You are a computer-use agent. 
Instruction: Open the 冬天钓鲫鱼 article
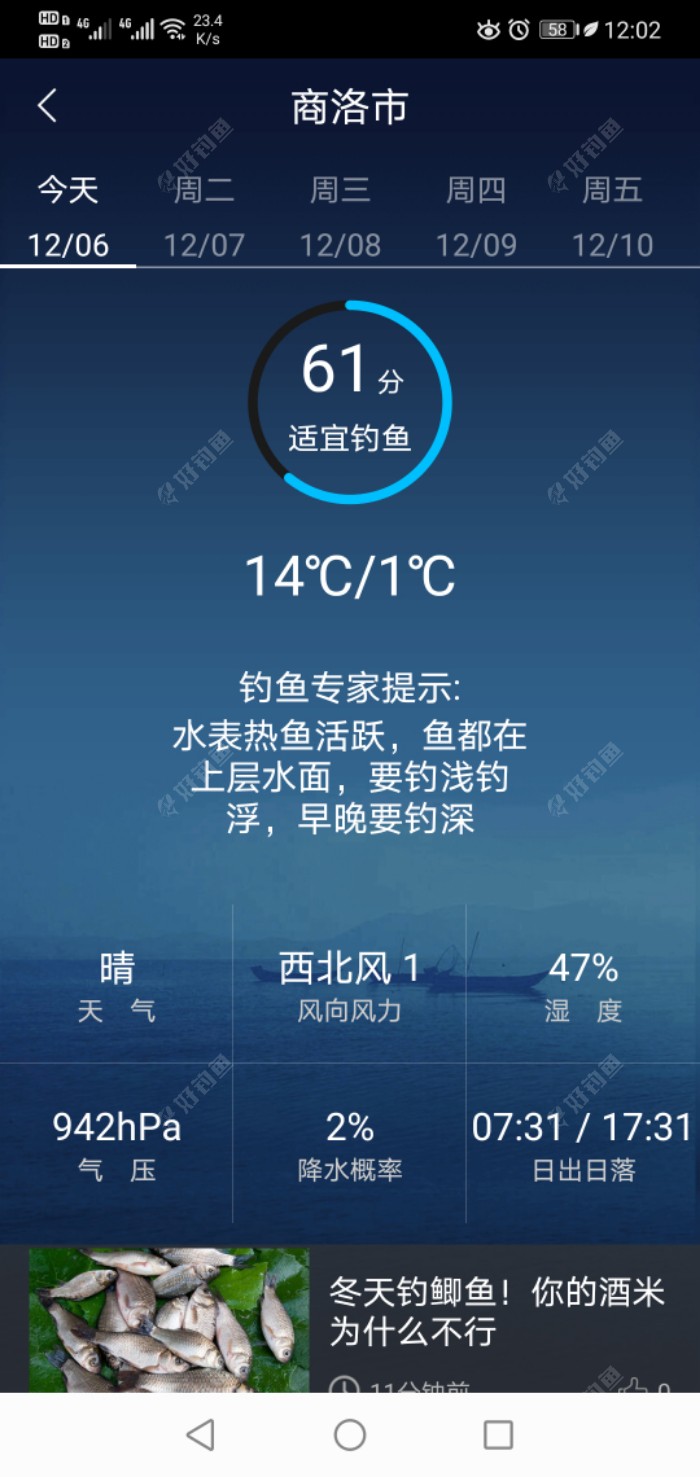tap(497, 1311)
